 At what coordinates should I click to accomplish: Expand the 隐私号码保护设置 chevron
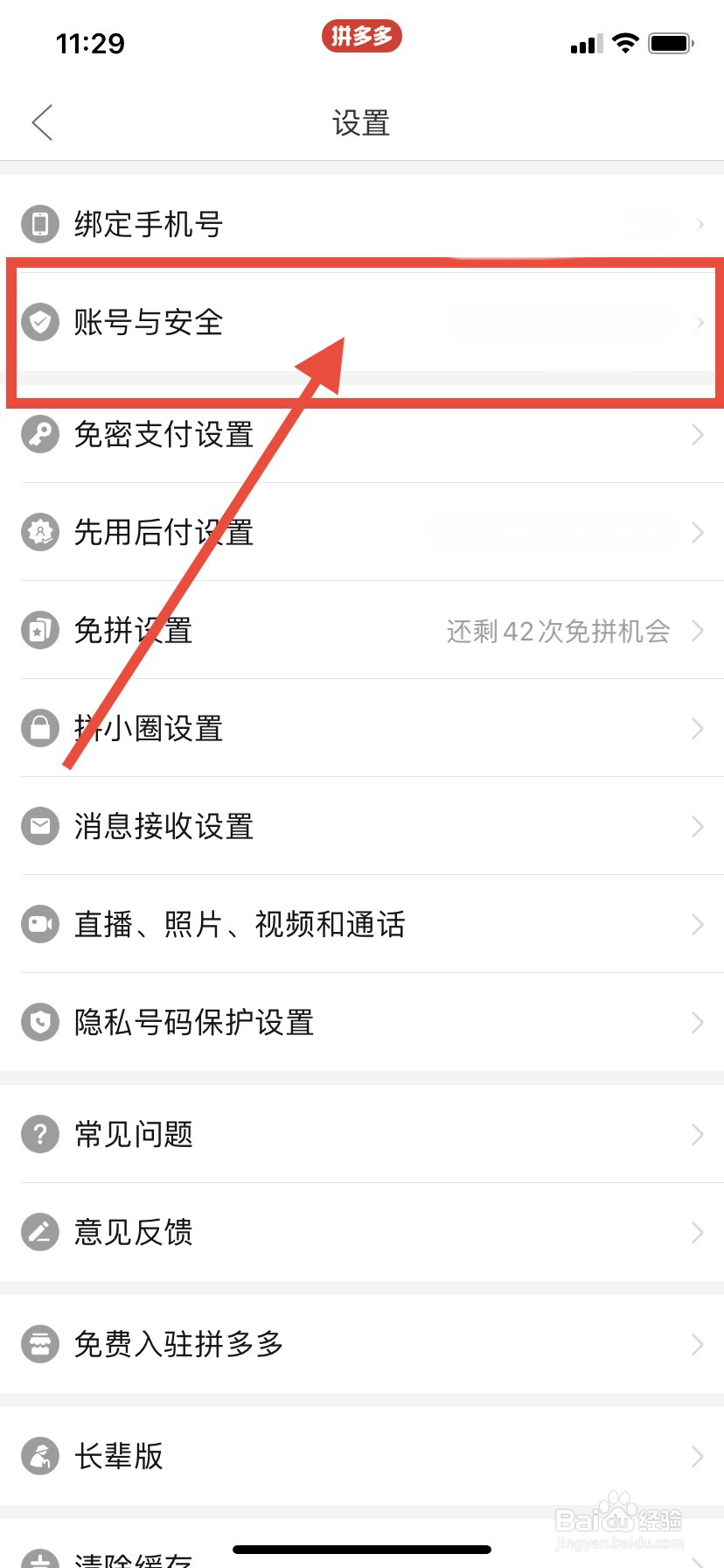(697, 1022)
